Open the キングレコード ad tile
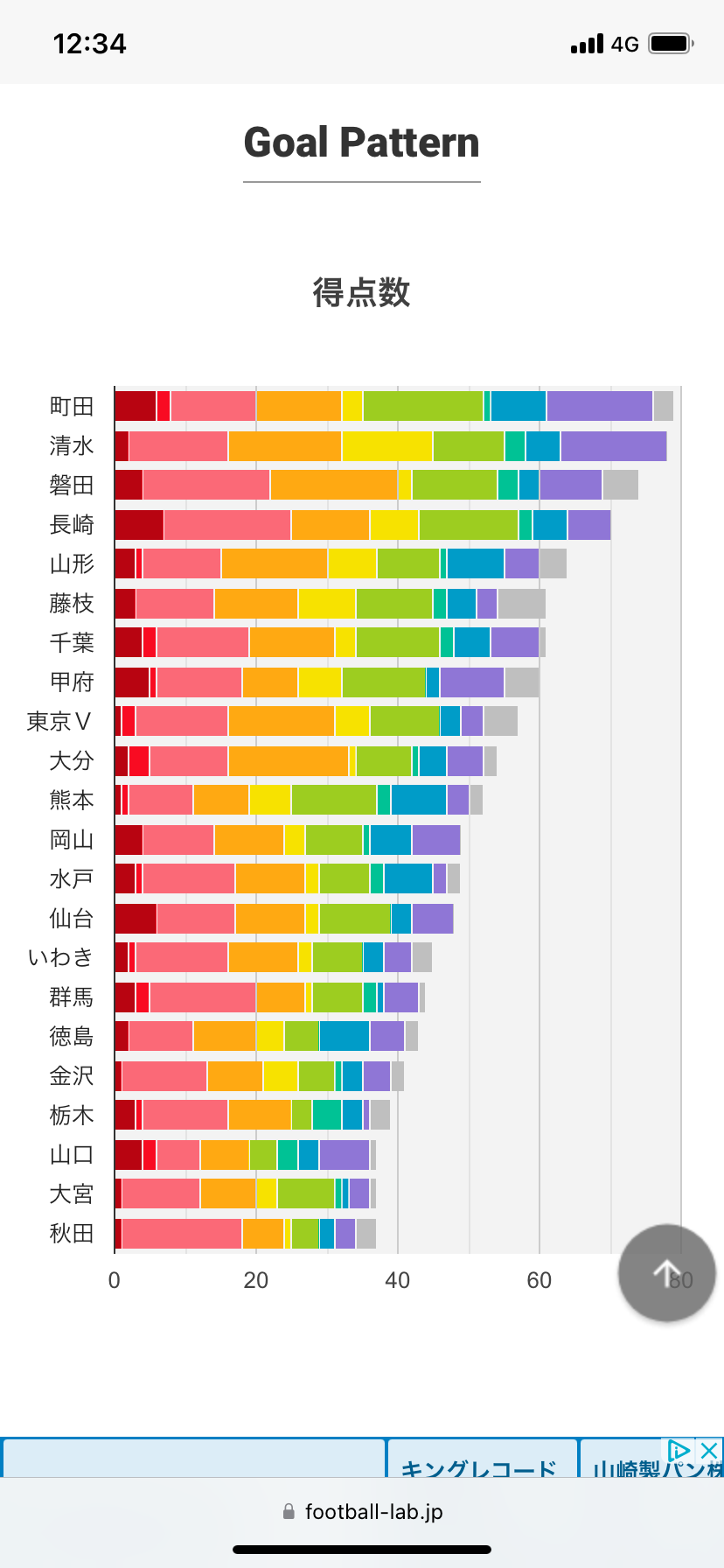This screenshot has width=724, height=1568. (481, 1463)
